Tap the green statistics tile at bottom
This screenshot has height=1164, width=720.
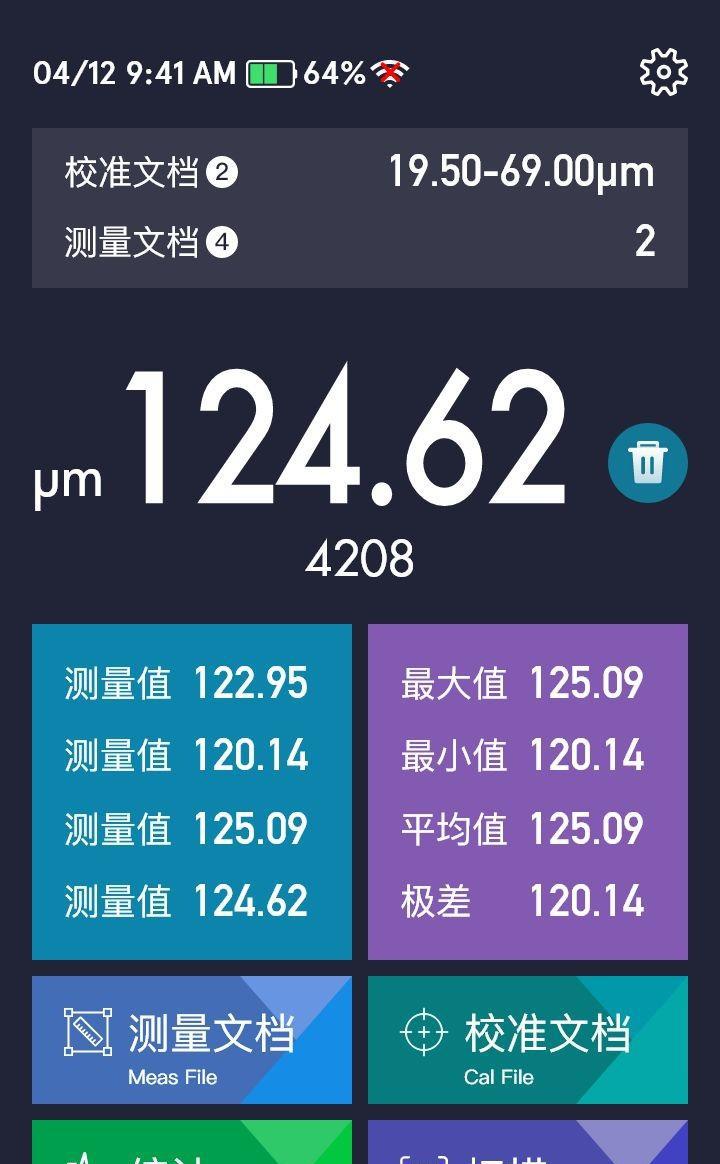(x=192, y=1142)
